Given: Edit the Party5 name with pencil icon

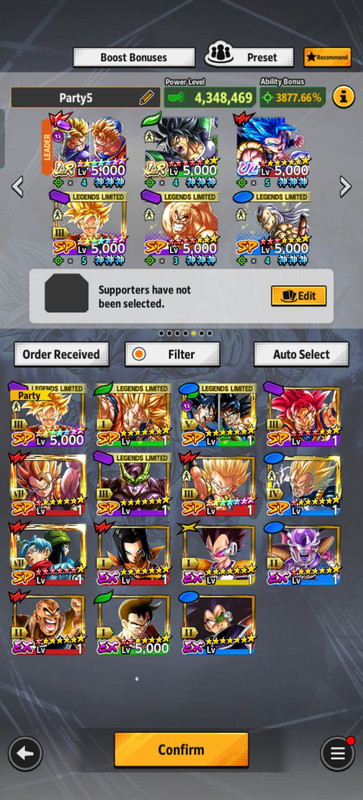Looking at the screenshot, I should 146,97.
